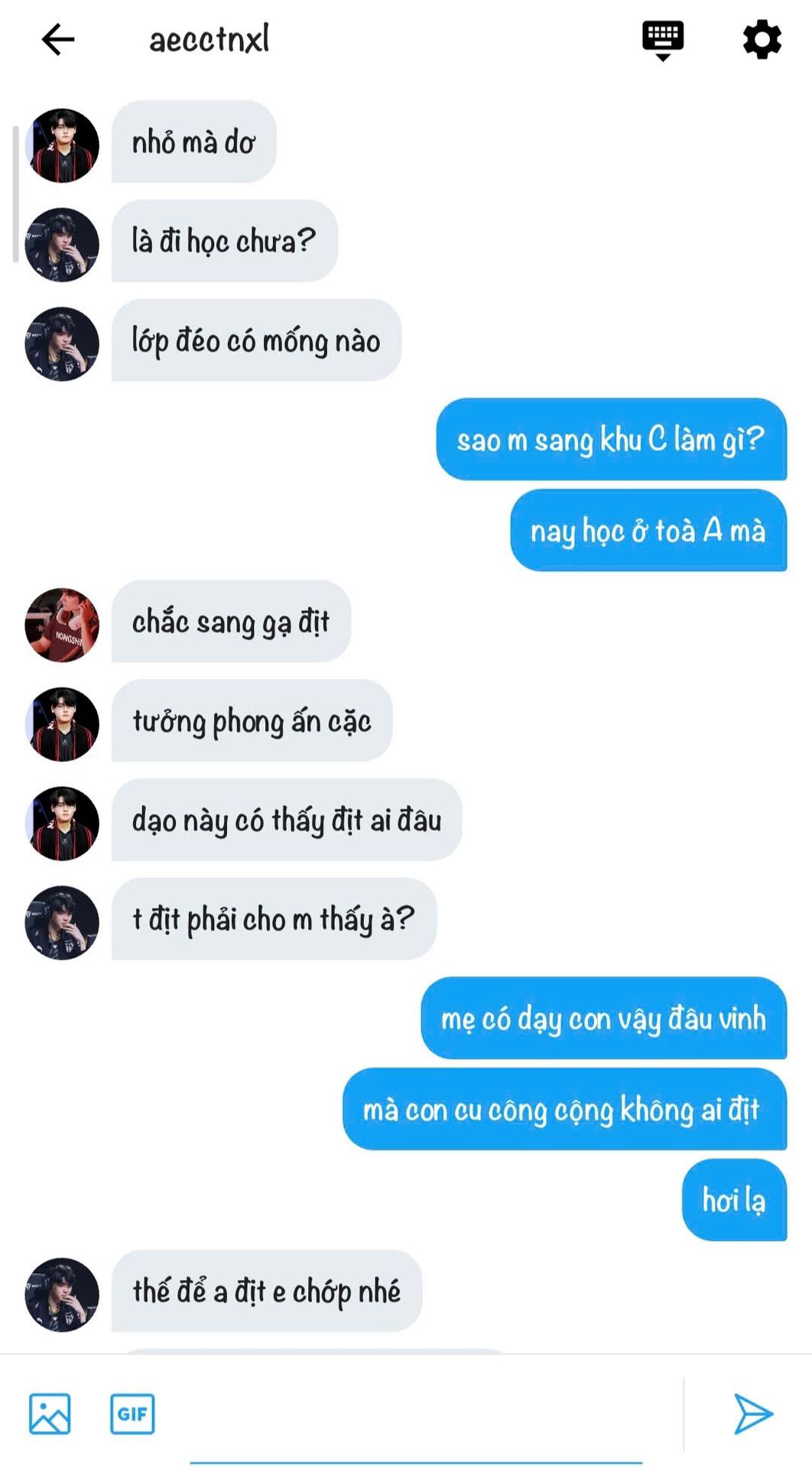Open chat settings gear
Screen dimensions: 812x1468
pyautogui.click(x=762, y=40)
